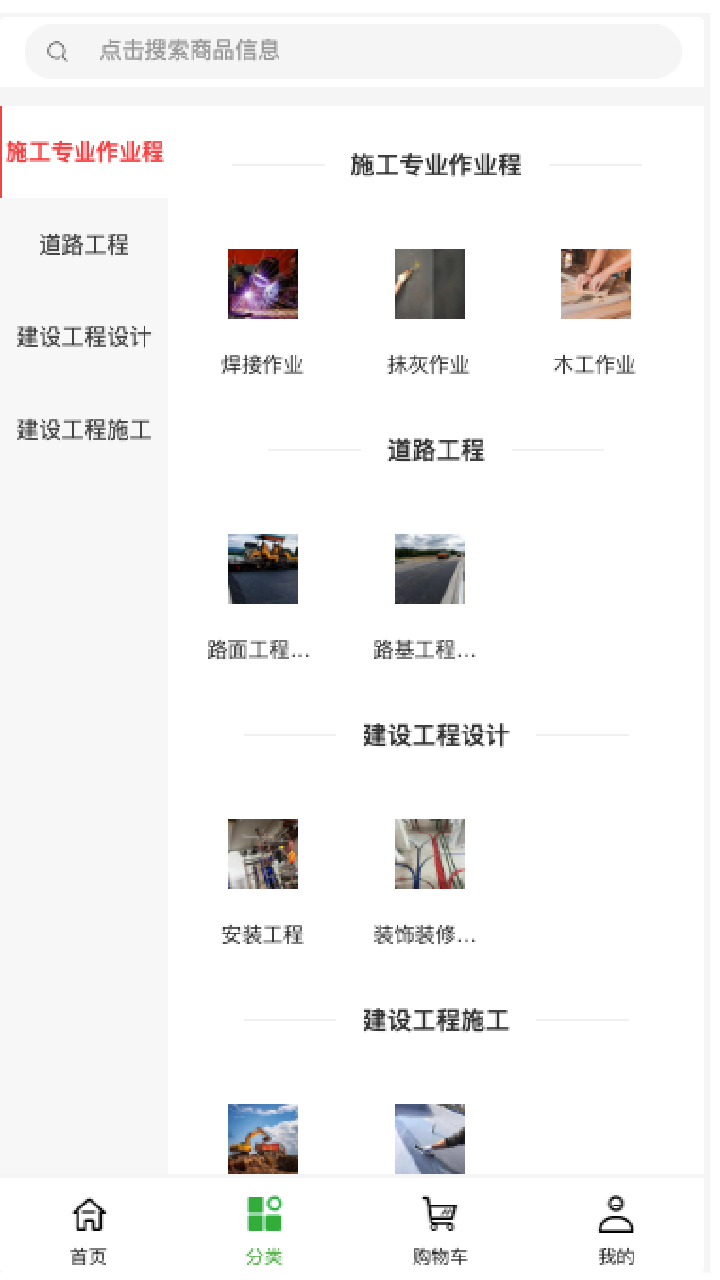Click the 施工专业作业程 section heading
The height and width of the screenshot is (1280, 720).
point(435,166)
